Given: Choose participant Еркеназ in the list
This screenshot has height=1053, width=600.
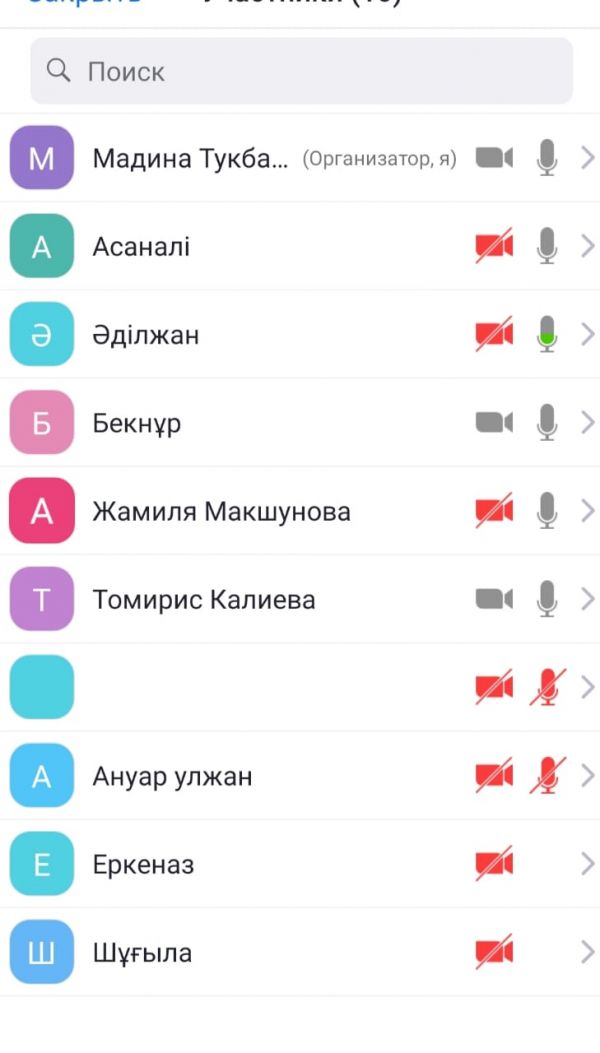Looking at the screenshot, I should pos(143,864).
